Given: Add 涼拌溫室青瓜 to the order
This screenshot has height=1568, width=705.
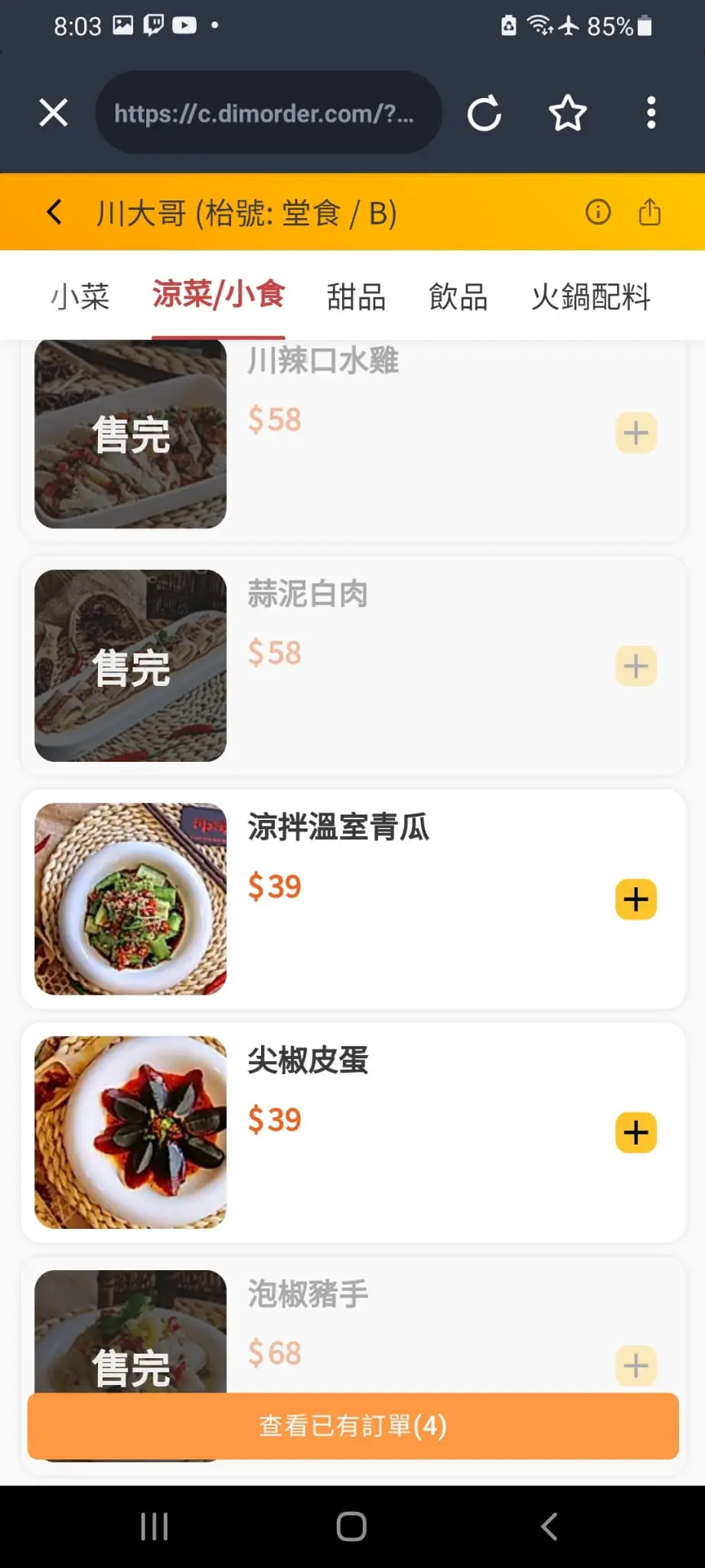Looking at the screenshot, I should (635, 900).
